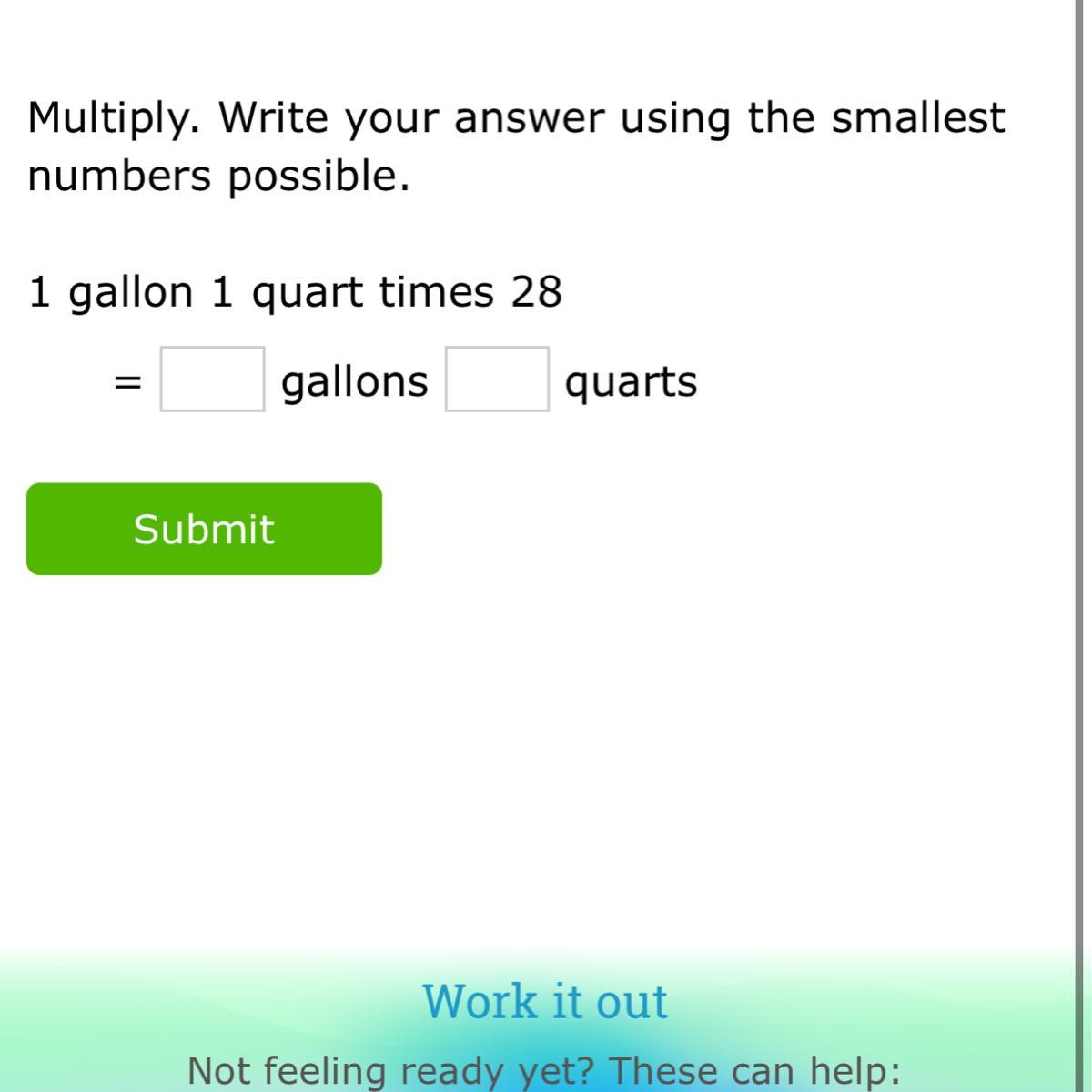Select the quarts answer box
1092x1092 pixels.
click(497, 379)
